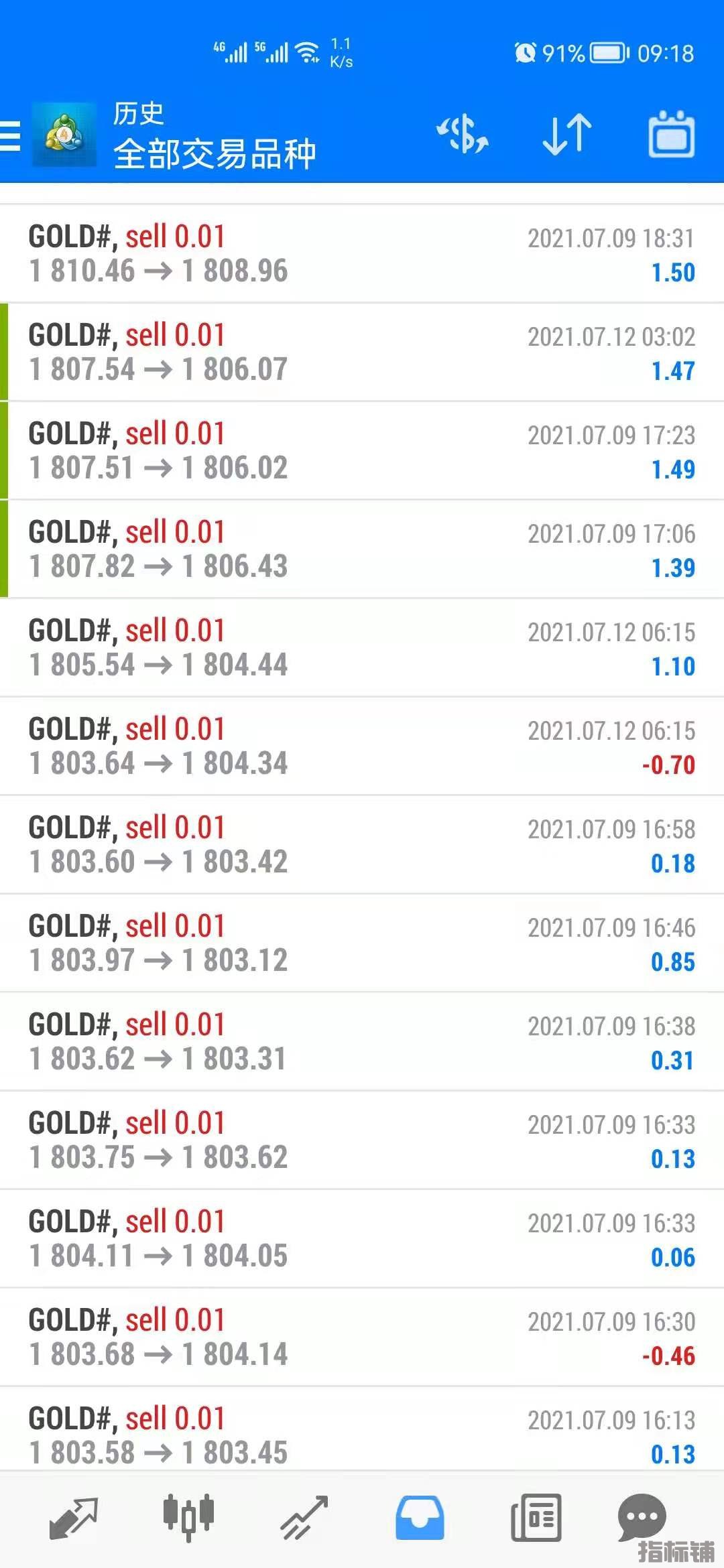Change the sort order of history
This screenshot has height=1568, width=724.
click(567, 134)
